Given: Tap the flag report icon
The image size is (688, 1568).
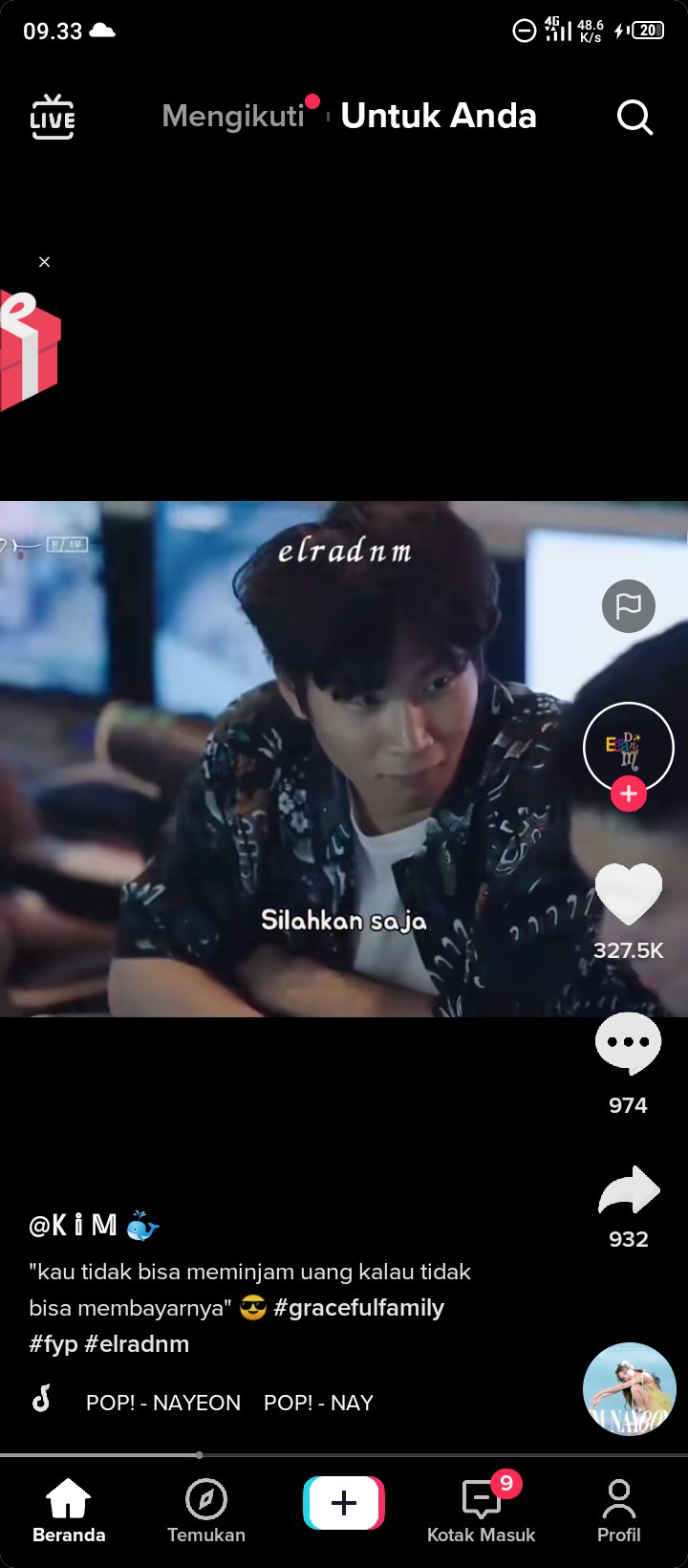Looking at the screenshot, I should (x=628, y=606).
